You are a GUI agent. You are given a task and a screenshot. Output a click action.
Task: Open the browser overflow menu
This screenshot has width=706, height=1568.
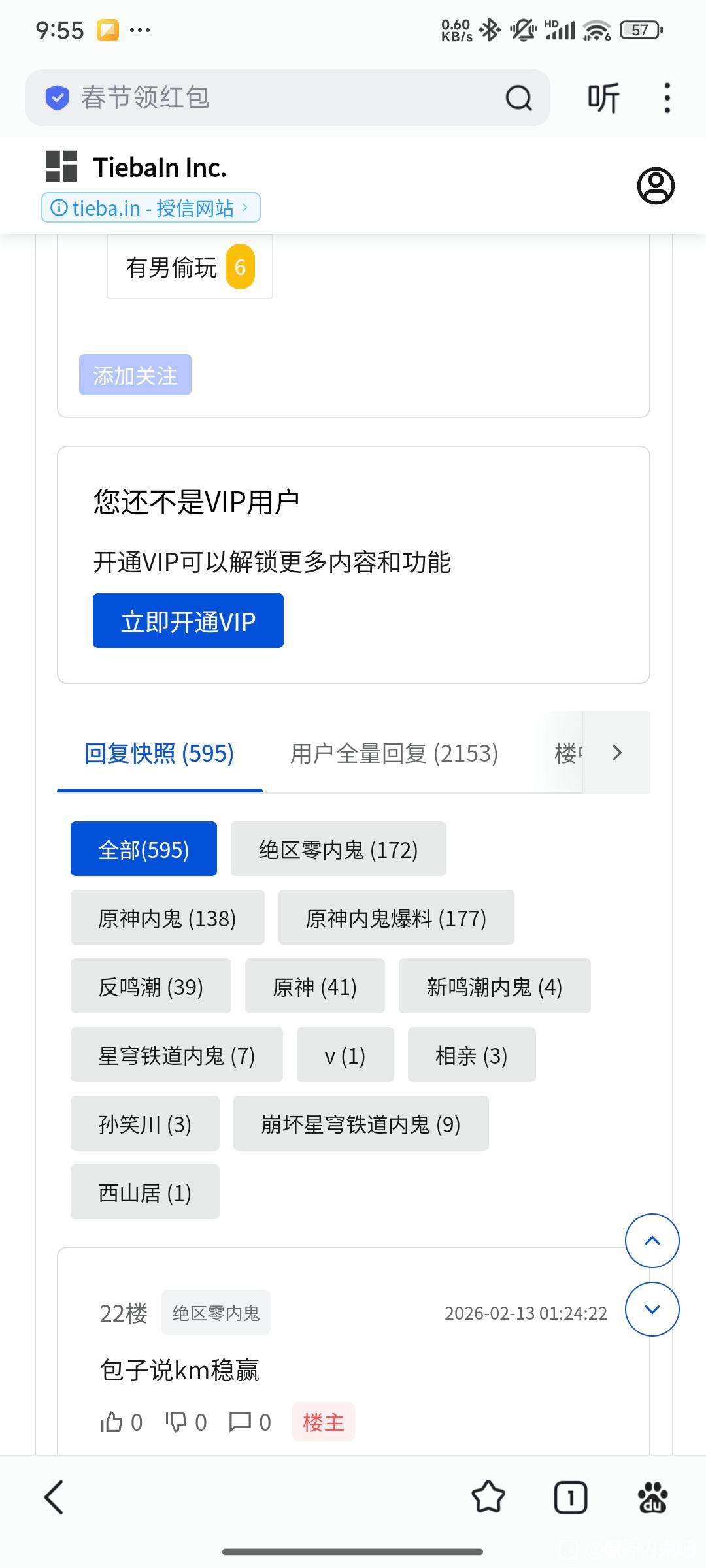coord(667,98)
